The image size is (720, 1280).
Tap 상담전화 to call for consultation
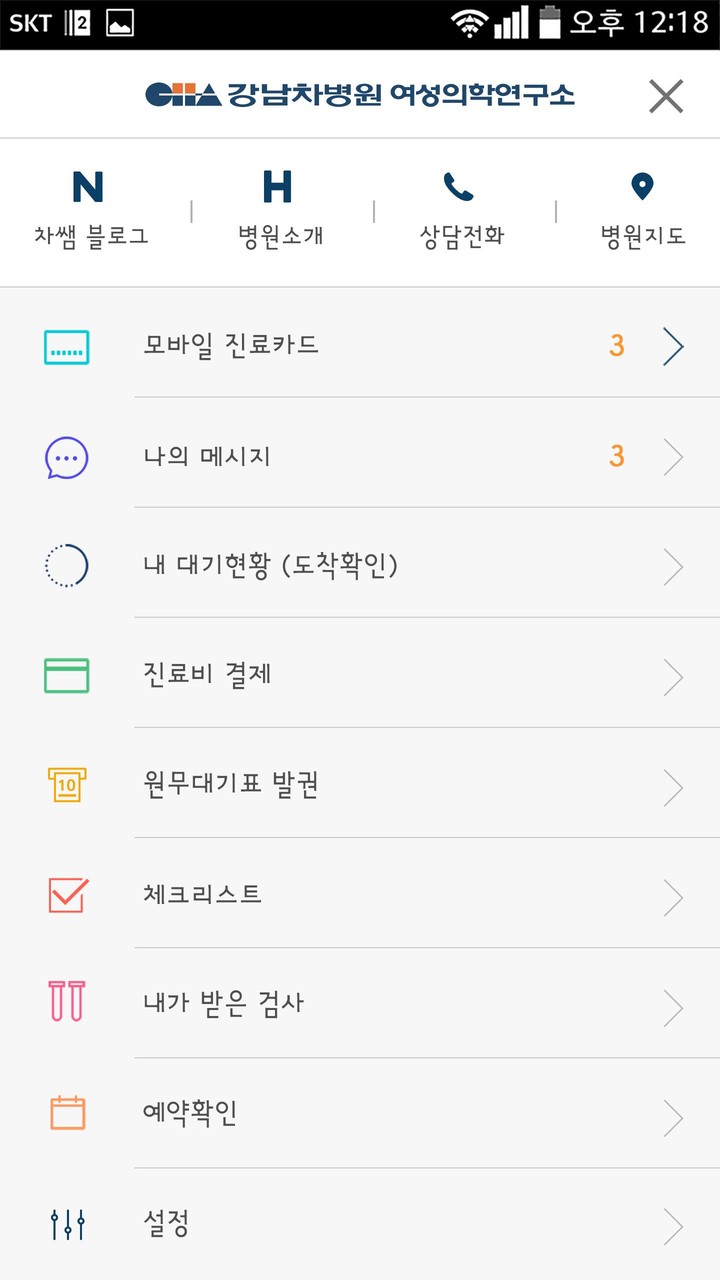coord(461,210)
